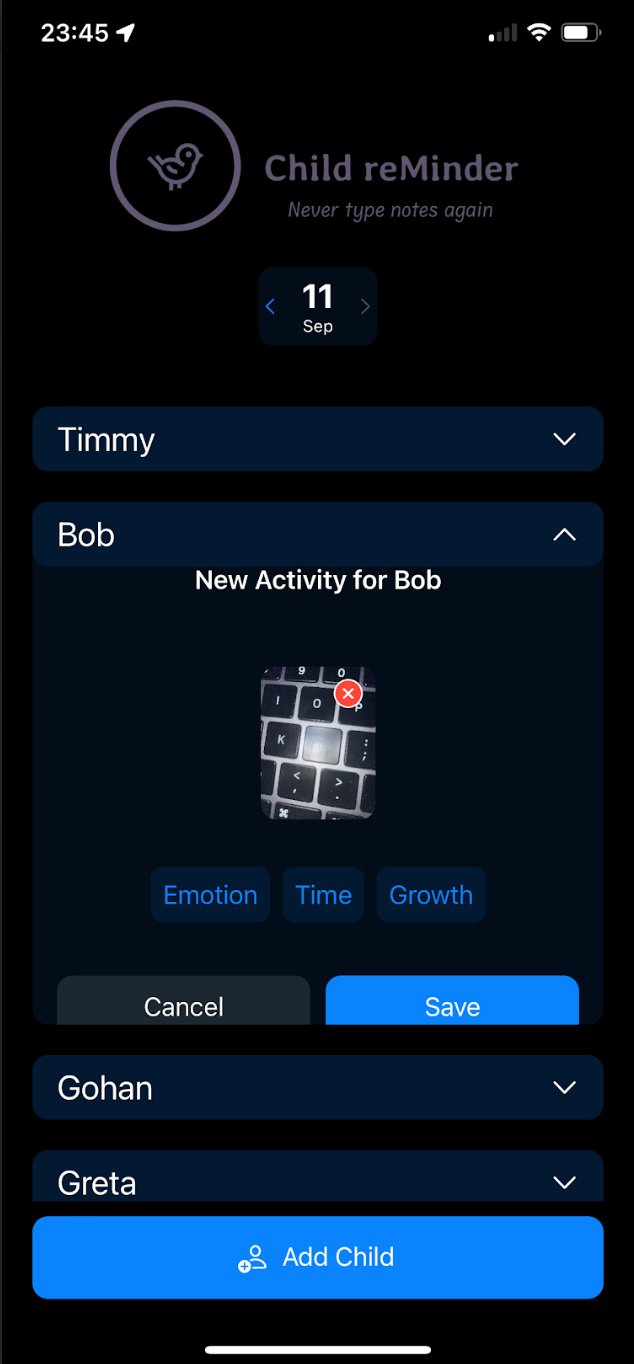
Task: Expand Greta's section
Action: 564,1182
